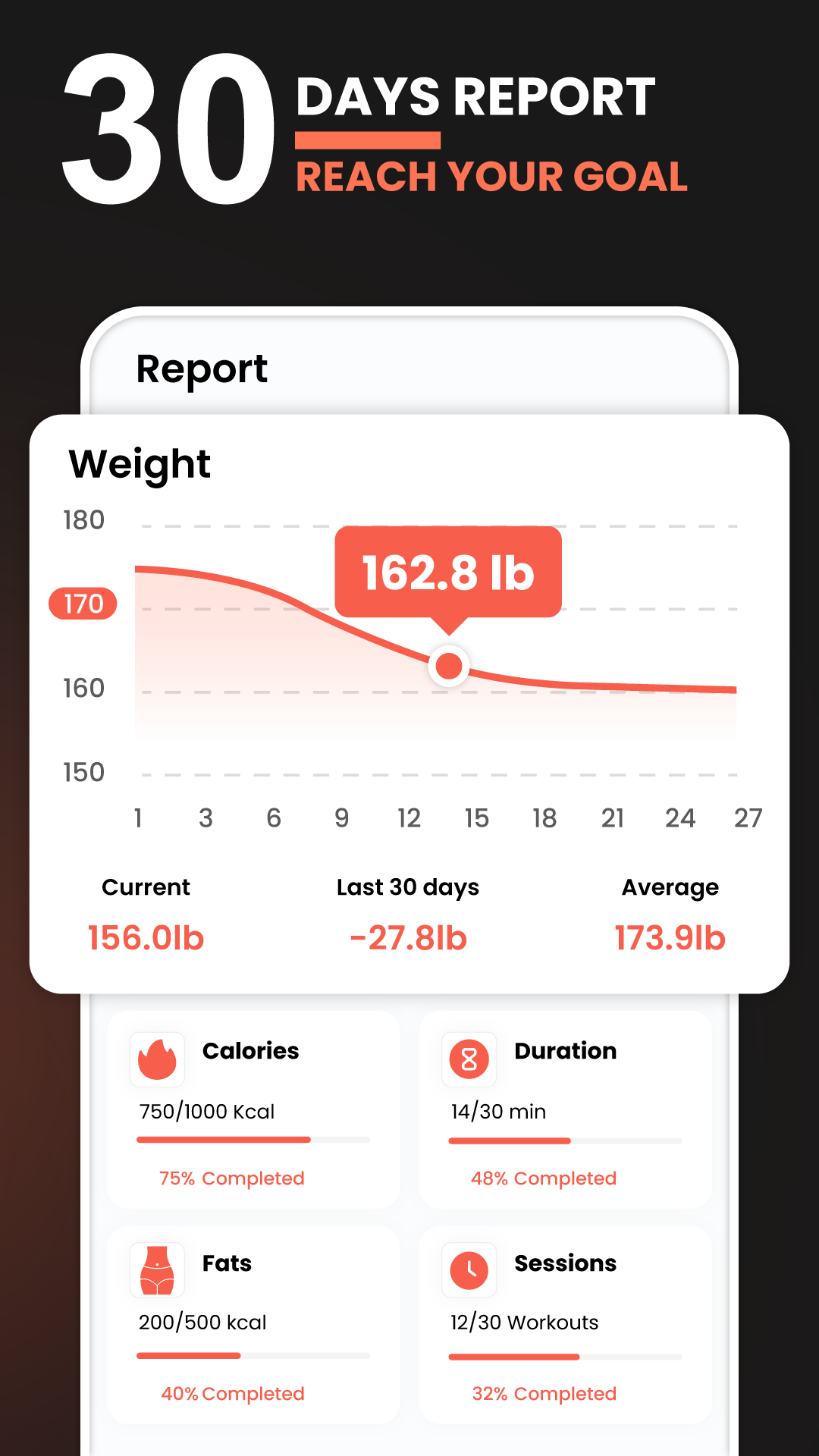This screenshot has height=1456, width=819.
Task: Tap the 162.8 lb tooltip bubble
Action: tap(447, 574)
